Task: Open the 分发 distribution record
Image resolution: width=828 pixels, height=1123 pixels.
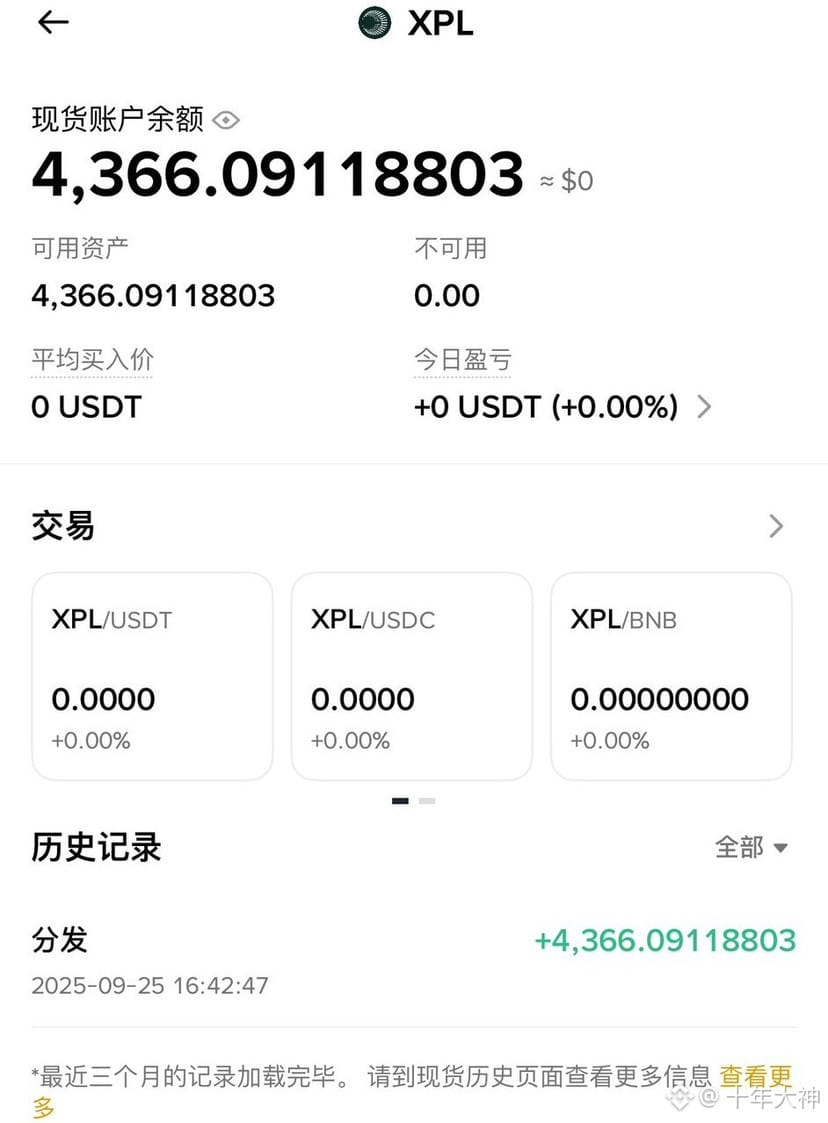Action: click(414, 958)
